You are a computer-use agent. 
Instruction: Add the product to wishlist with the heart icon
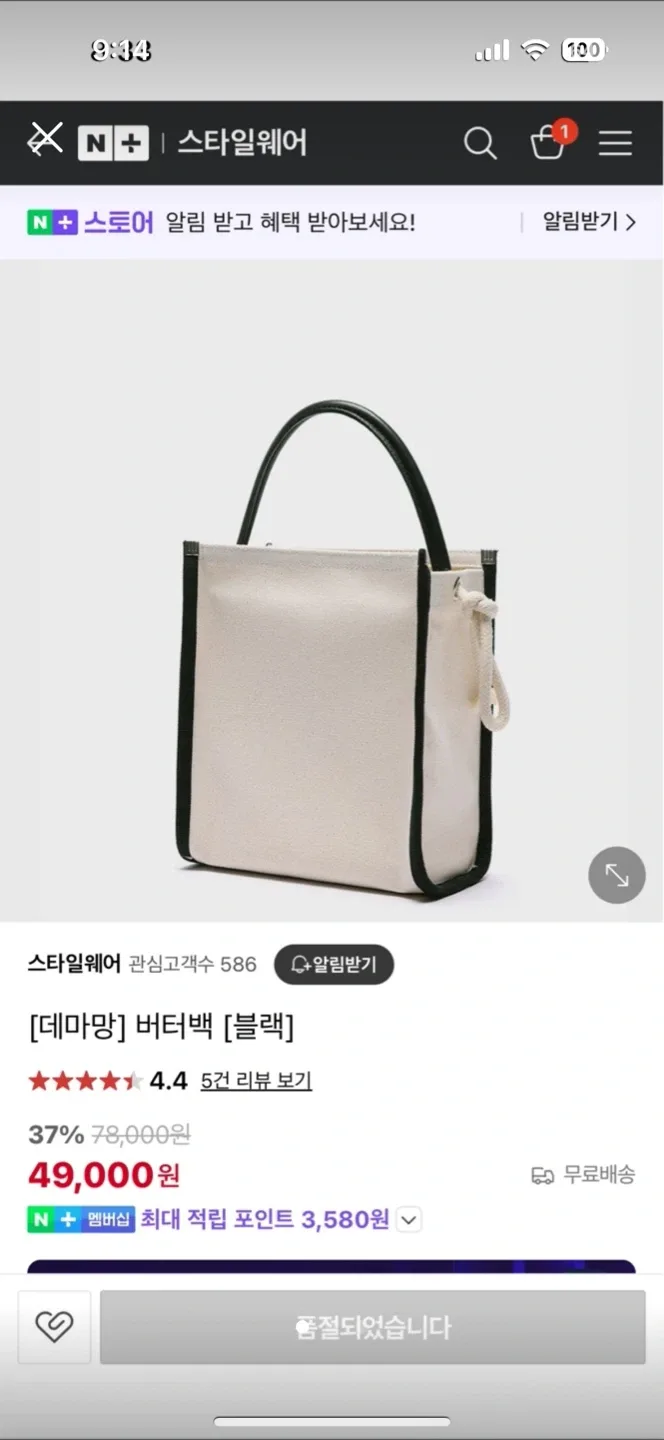(55, 1327)
